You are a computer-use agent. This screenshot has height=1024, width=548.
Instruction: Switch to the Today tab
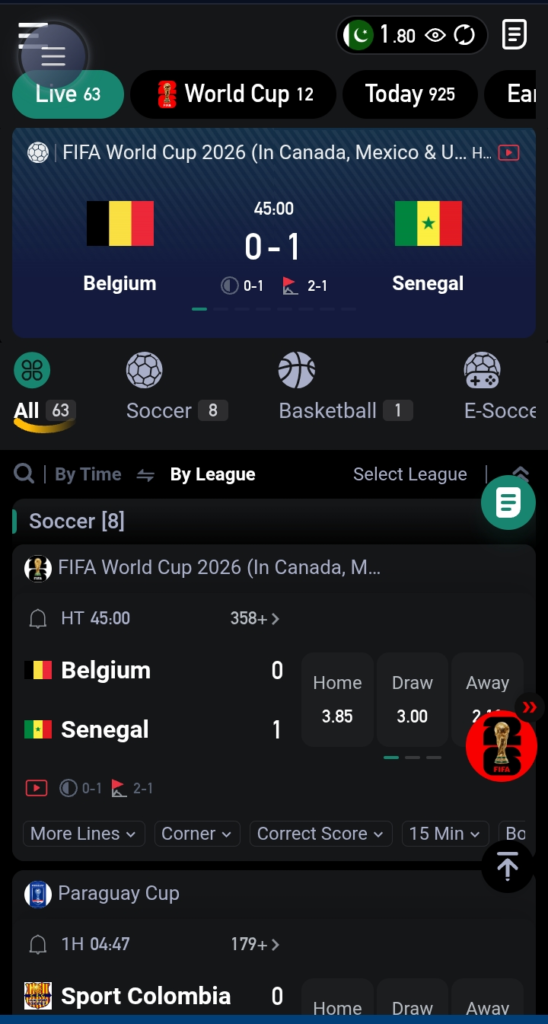tap(410, 95)
